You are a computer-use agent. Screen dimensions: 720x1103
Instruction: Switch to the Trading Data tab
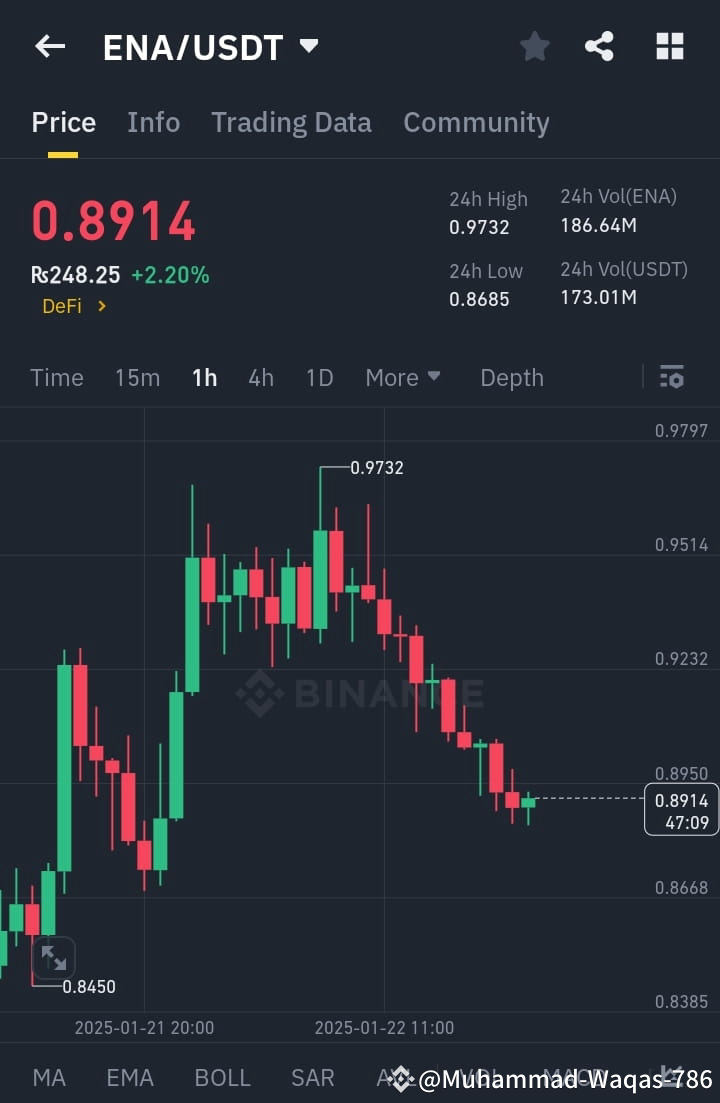291,122
